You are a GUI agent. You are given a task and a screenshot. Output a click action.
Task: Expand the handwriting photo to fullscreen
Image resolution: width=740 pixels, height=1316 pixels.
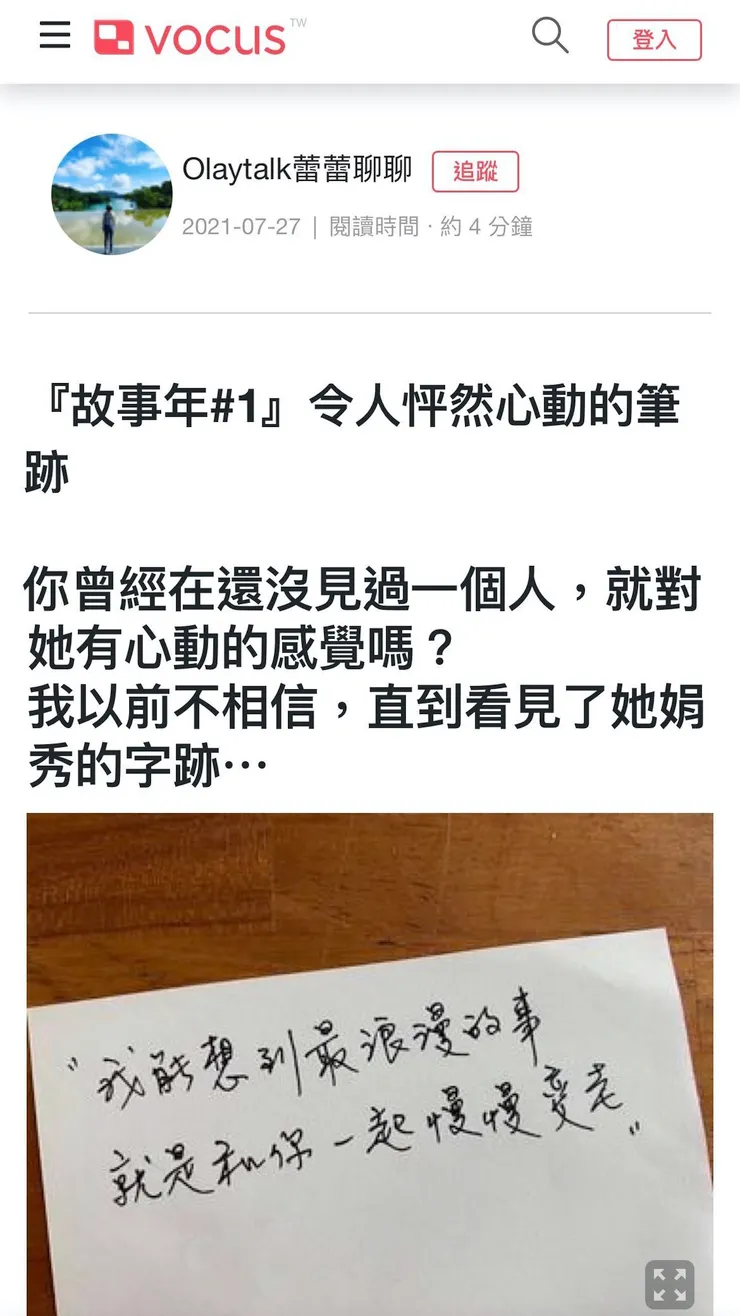670,1283
